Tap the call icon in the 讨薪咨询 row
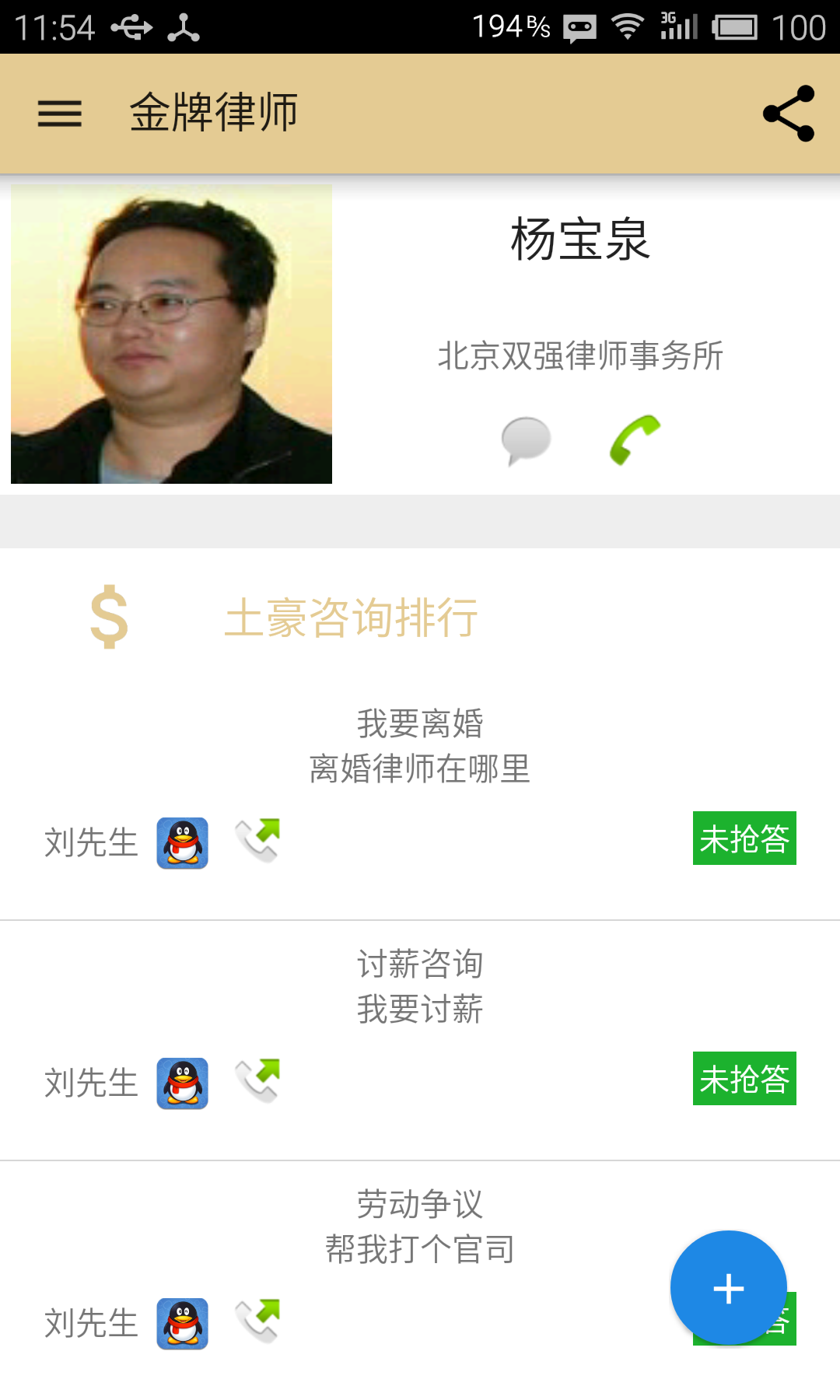 pos(258,1081)
